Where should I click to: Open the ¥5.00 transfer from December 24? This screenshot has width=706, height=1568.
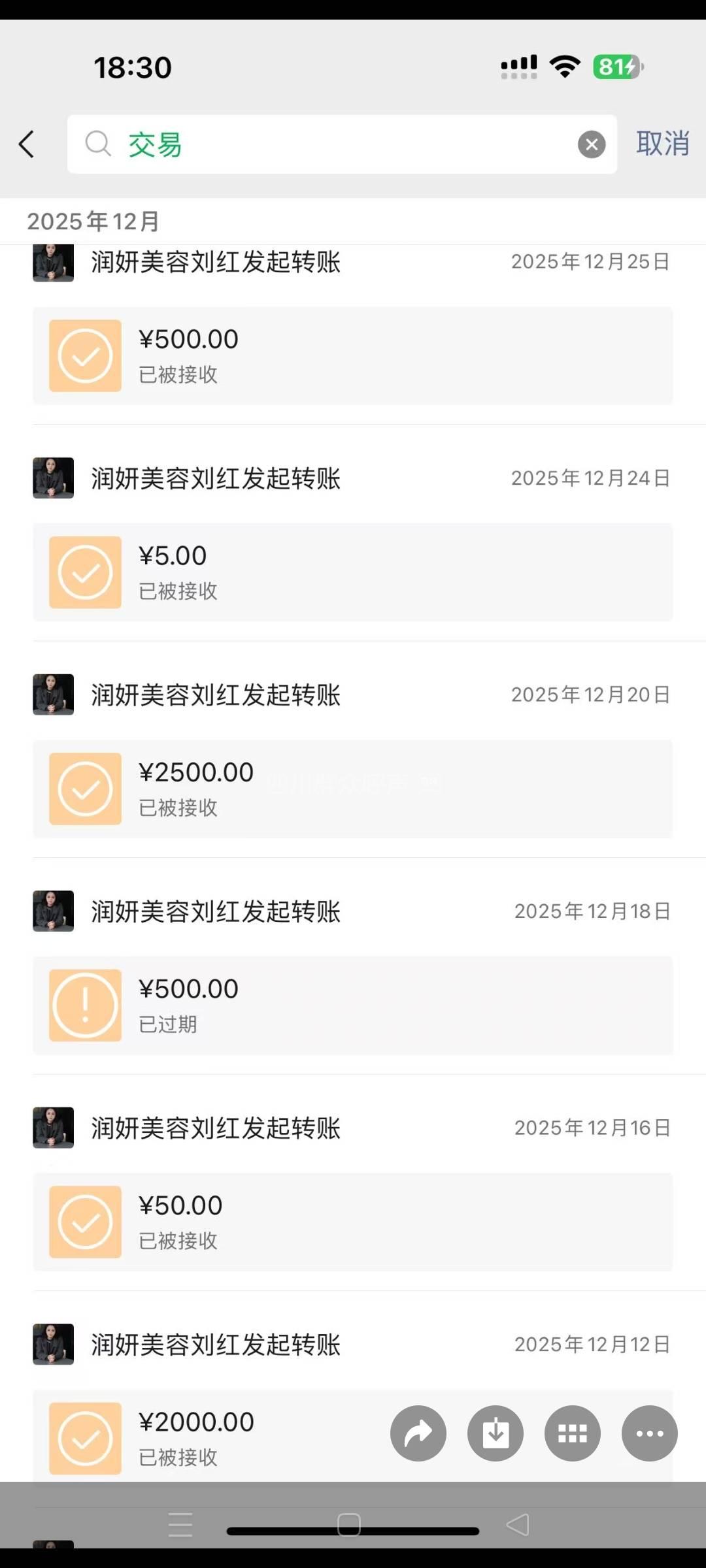click(x=352, y=572)
